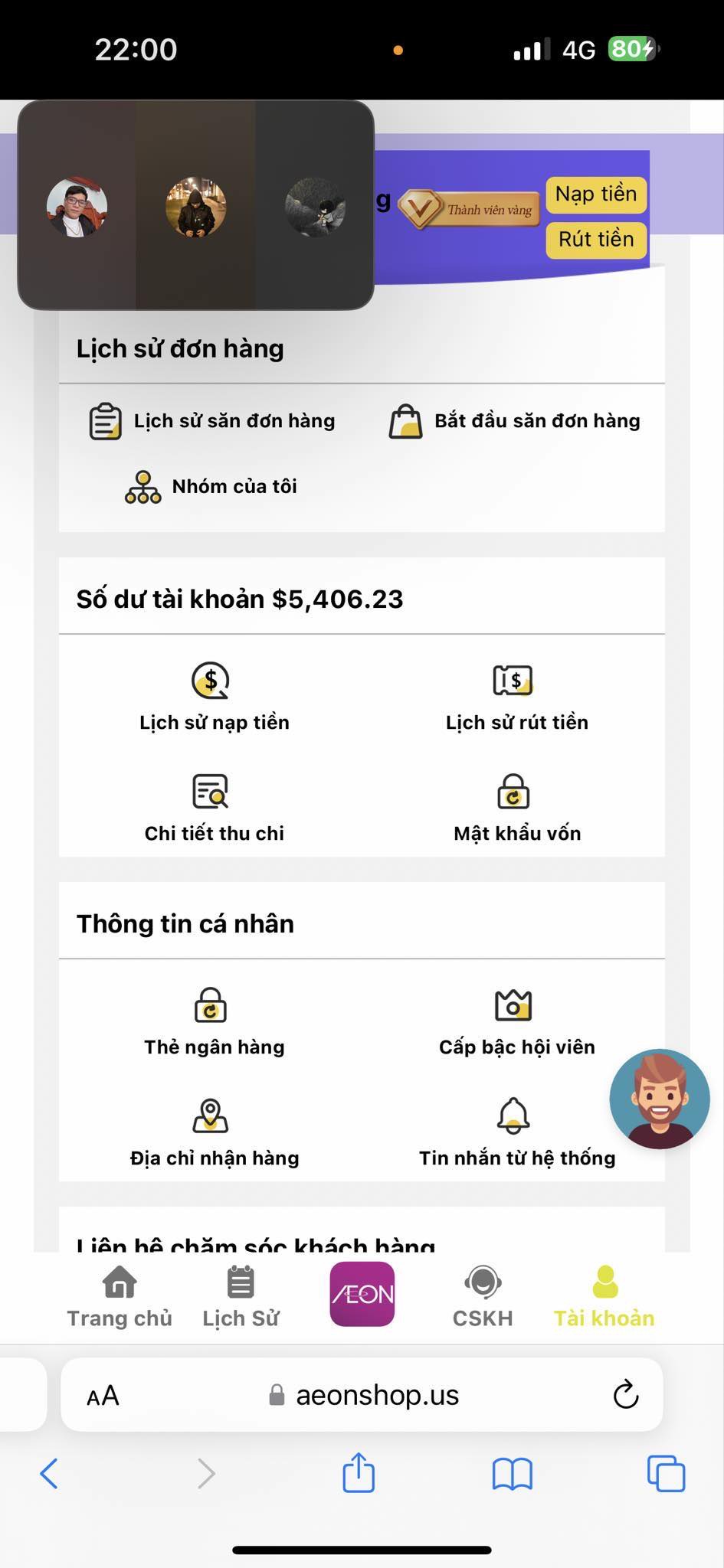Viewport: 724px width, 1568px height.
Task: Open Safari's share sheet
Action: [x=359, y=1472]
